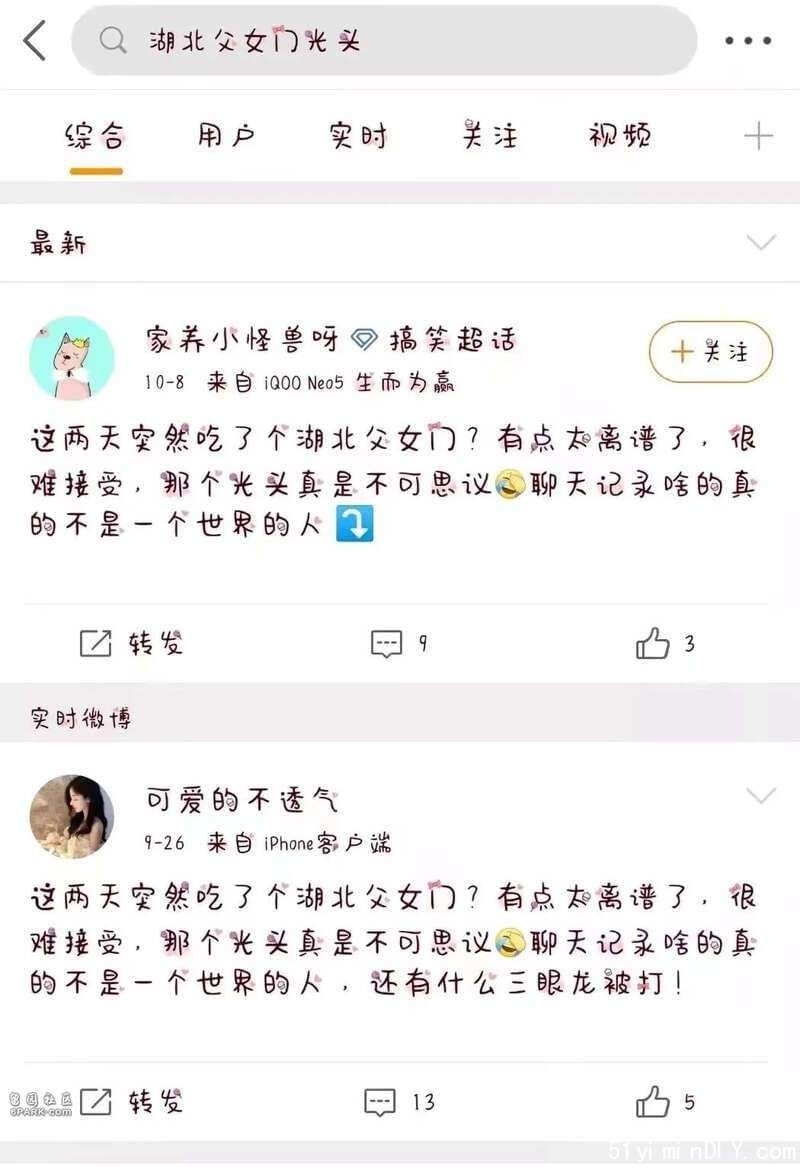Image resolution: width=800 pixels, height=1167 pixels.
Task: Add a tab with the plus icon
Action: click(x=759, y=137)
